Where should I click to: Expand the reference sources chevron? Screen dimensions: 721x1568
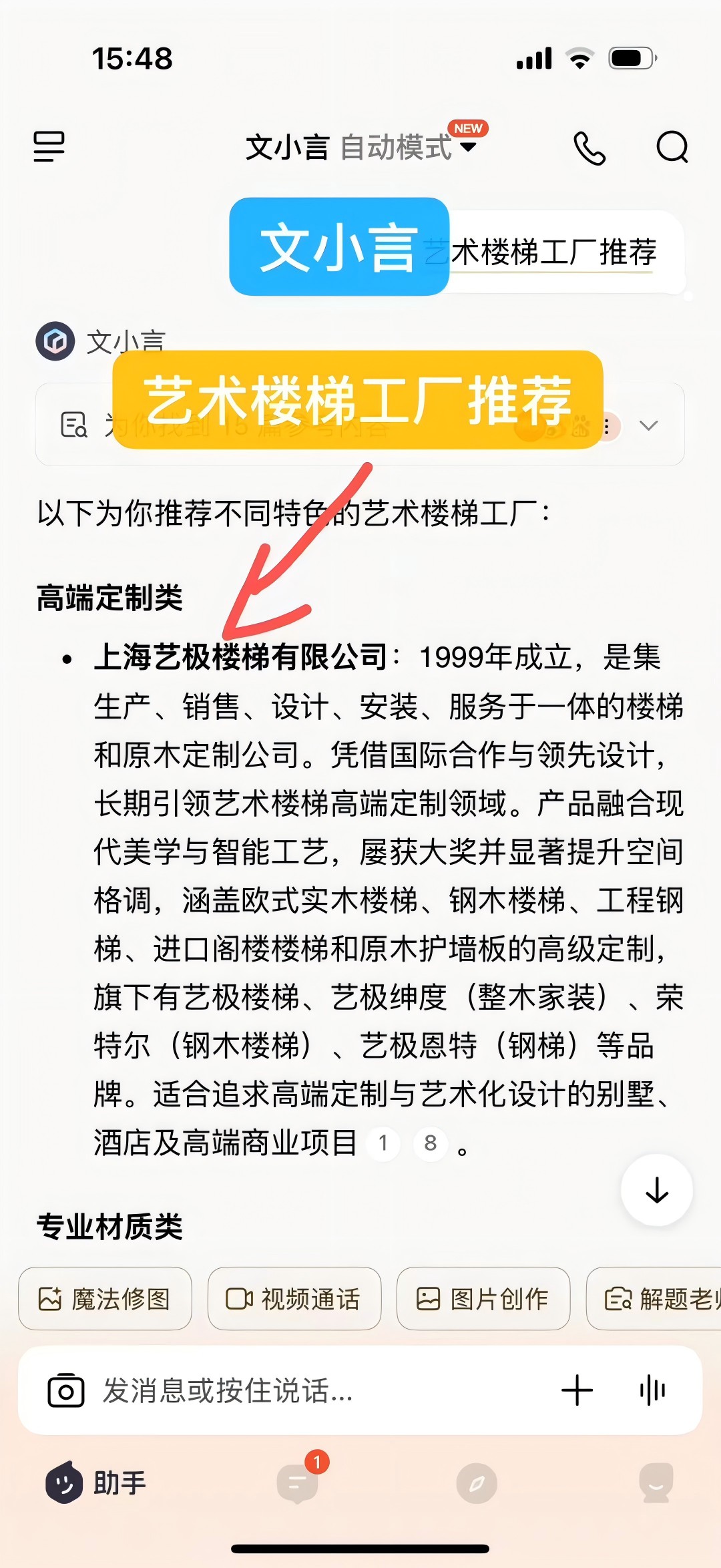point(649,425)
